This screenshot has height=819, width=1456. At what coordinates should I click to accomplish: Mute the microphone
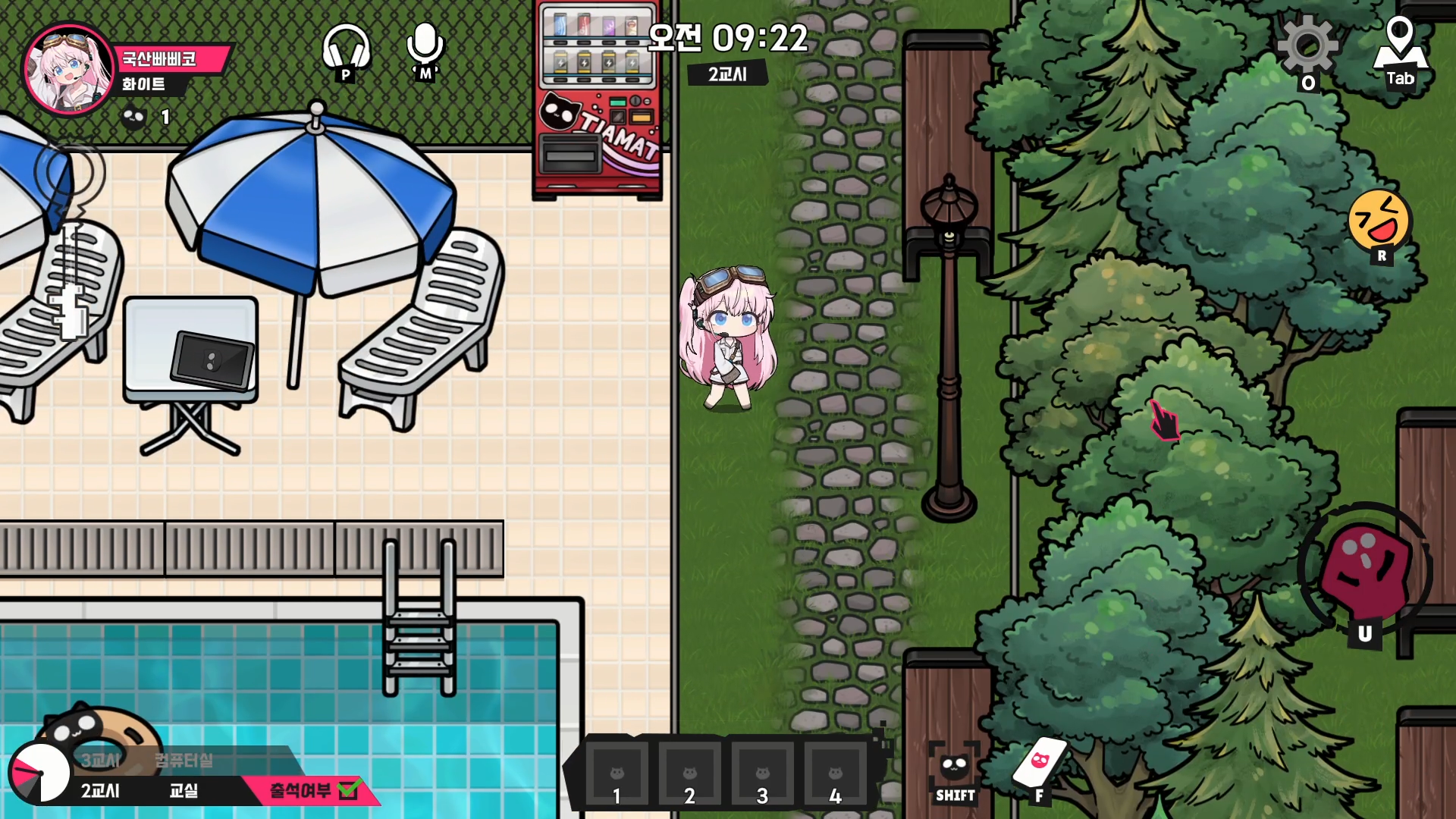coord(425,48)
